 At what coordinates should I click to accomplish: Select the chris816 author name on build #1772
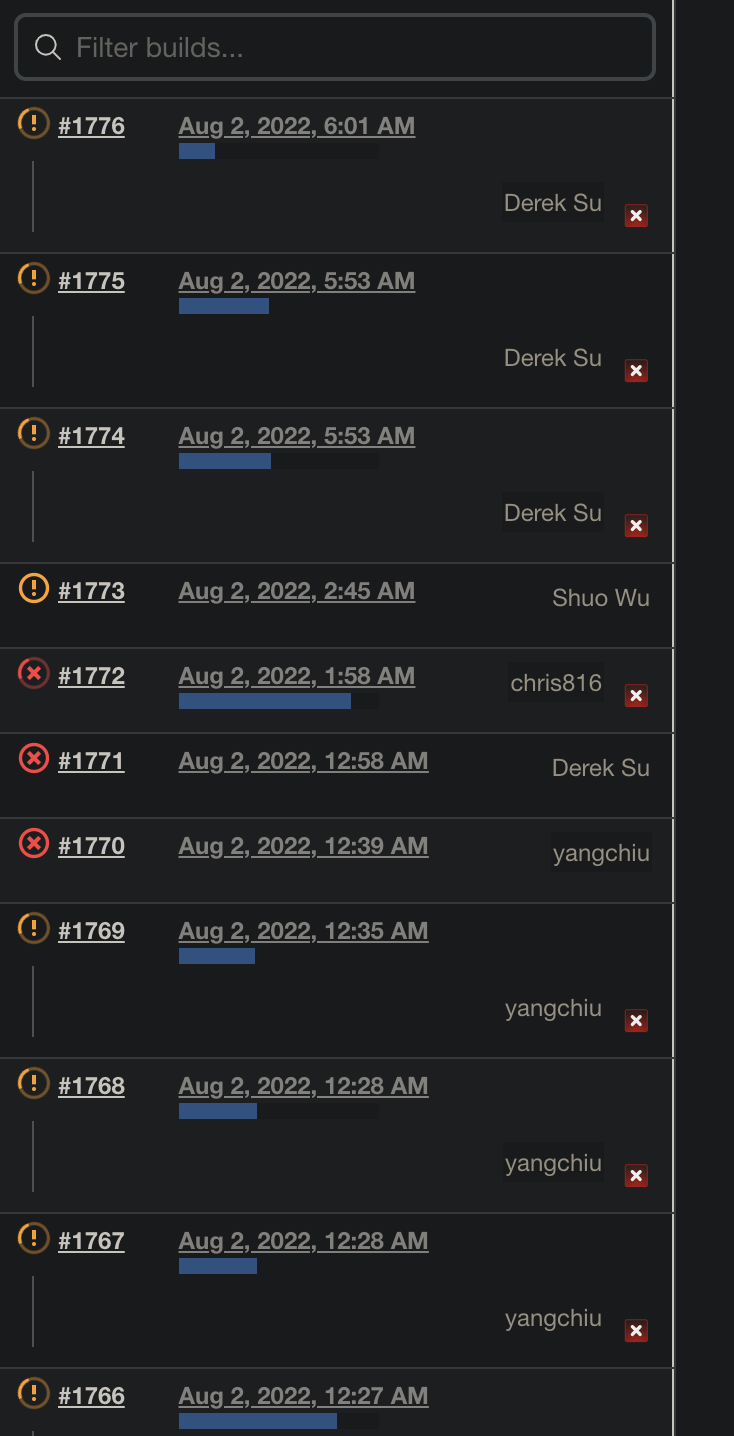pyautogui.click(x=555, y=683)
